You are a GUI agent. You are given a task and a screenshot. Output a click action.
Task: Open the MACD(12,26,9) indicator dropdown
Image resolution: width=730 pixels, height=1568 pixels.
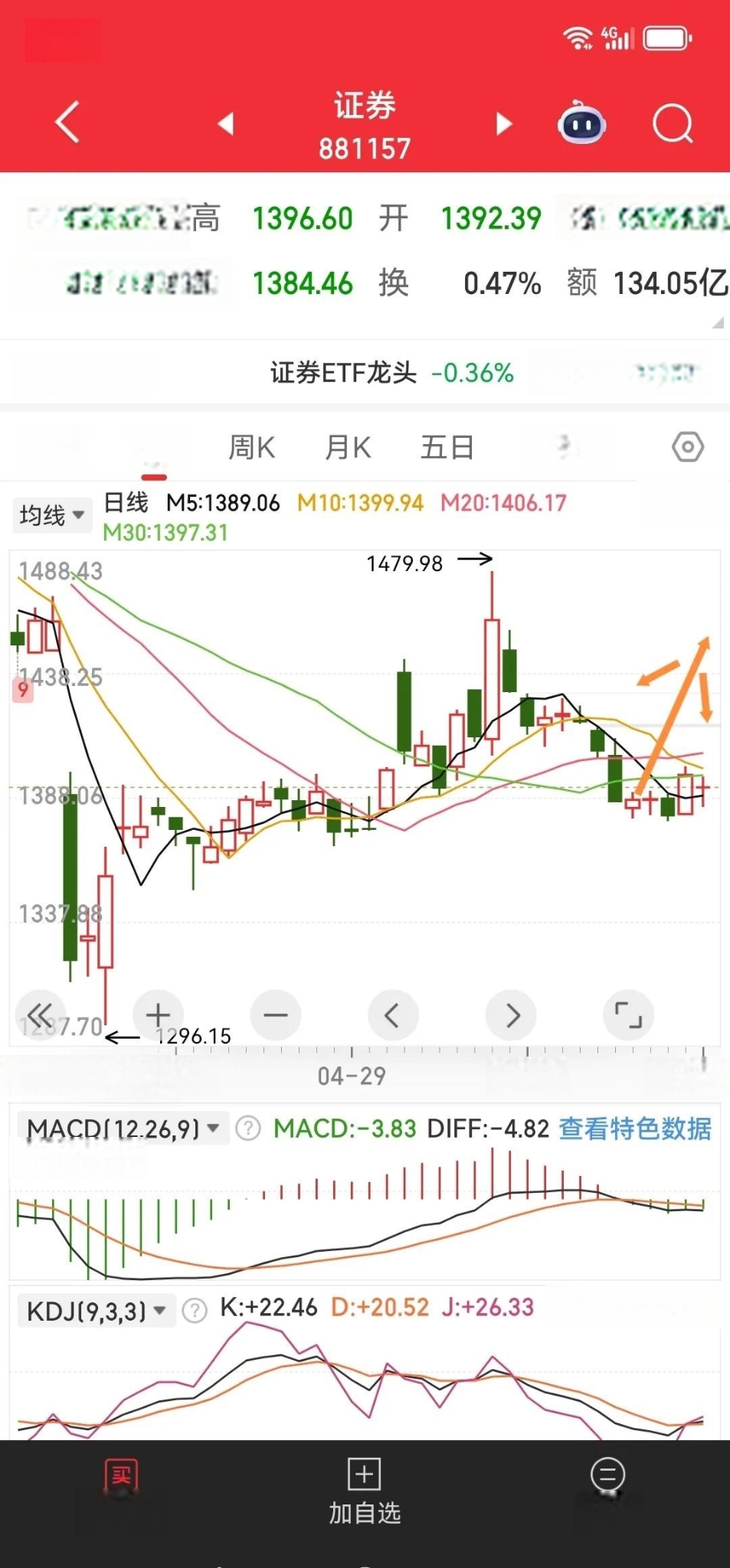(123, 1129)
